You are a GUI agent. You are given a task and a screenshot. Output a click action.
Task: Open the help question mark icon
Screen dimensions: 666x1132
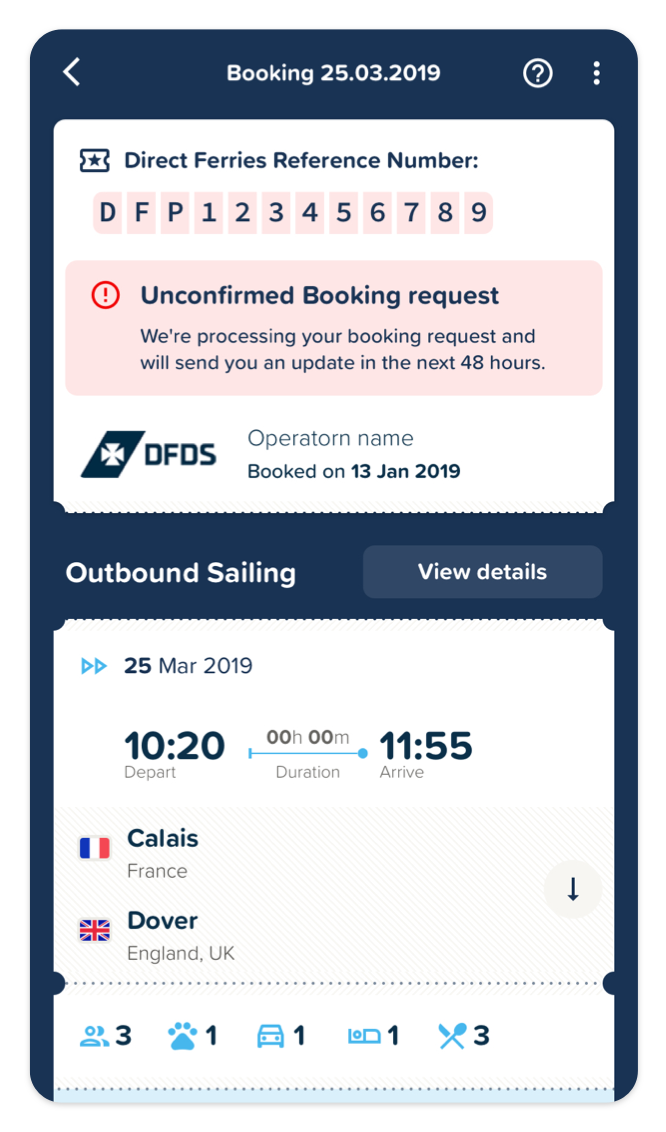coord(538,73)
